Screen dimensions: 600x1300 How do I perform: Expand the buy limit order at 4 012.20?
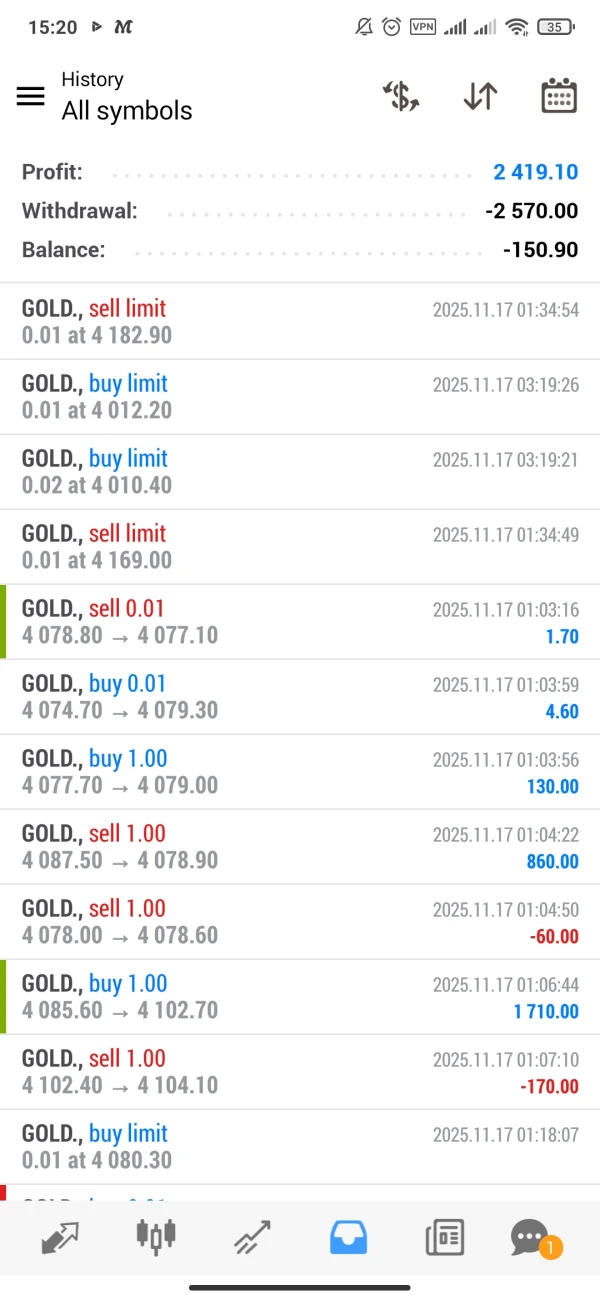[x=300, y=397]
